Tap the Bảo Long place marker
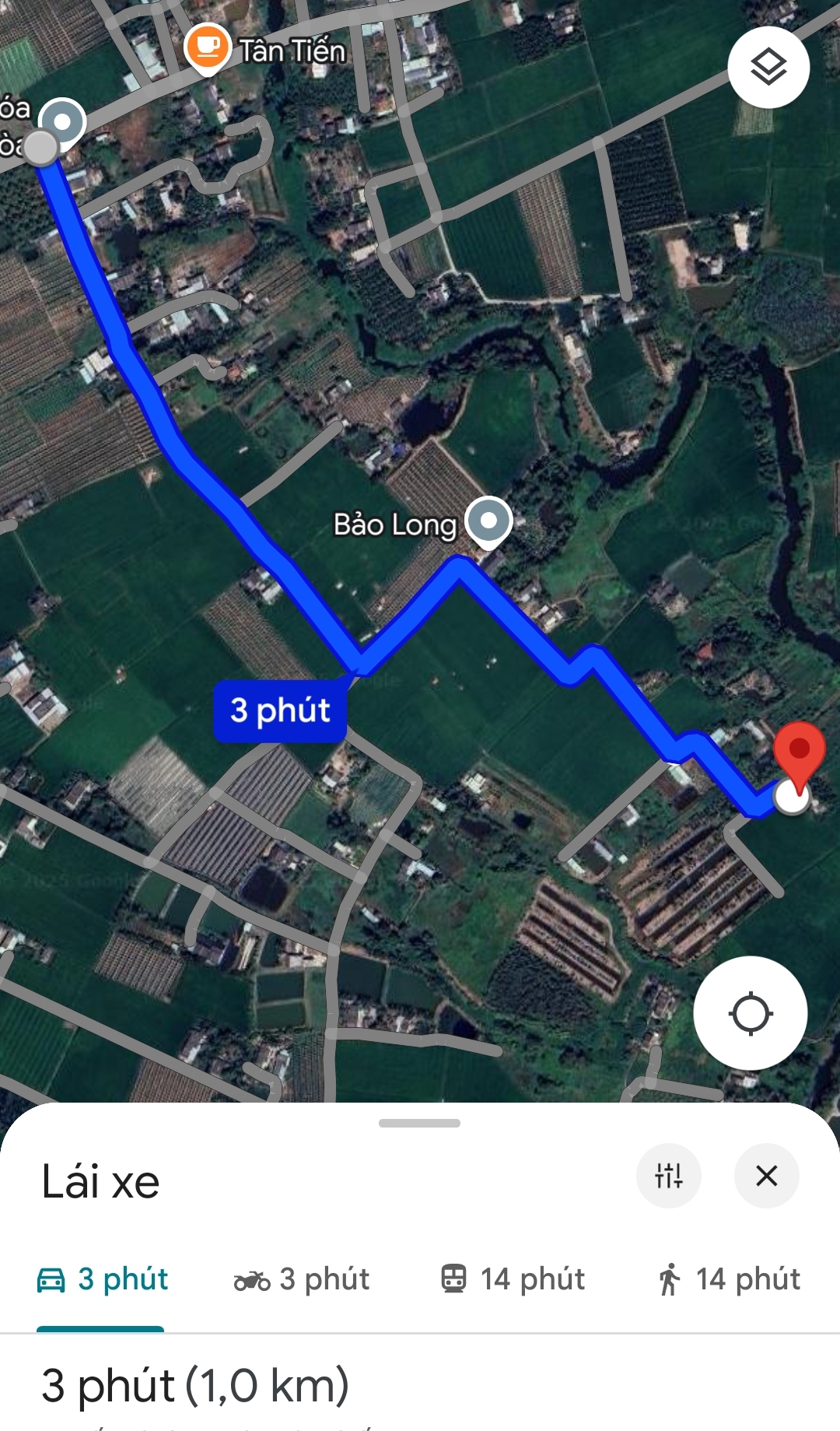This screenshot has height=1431, width=840. click(488, 521)
